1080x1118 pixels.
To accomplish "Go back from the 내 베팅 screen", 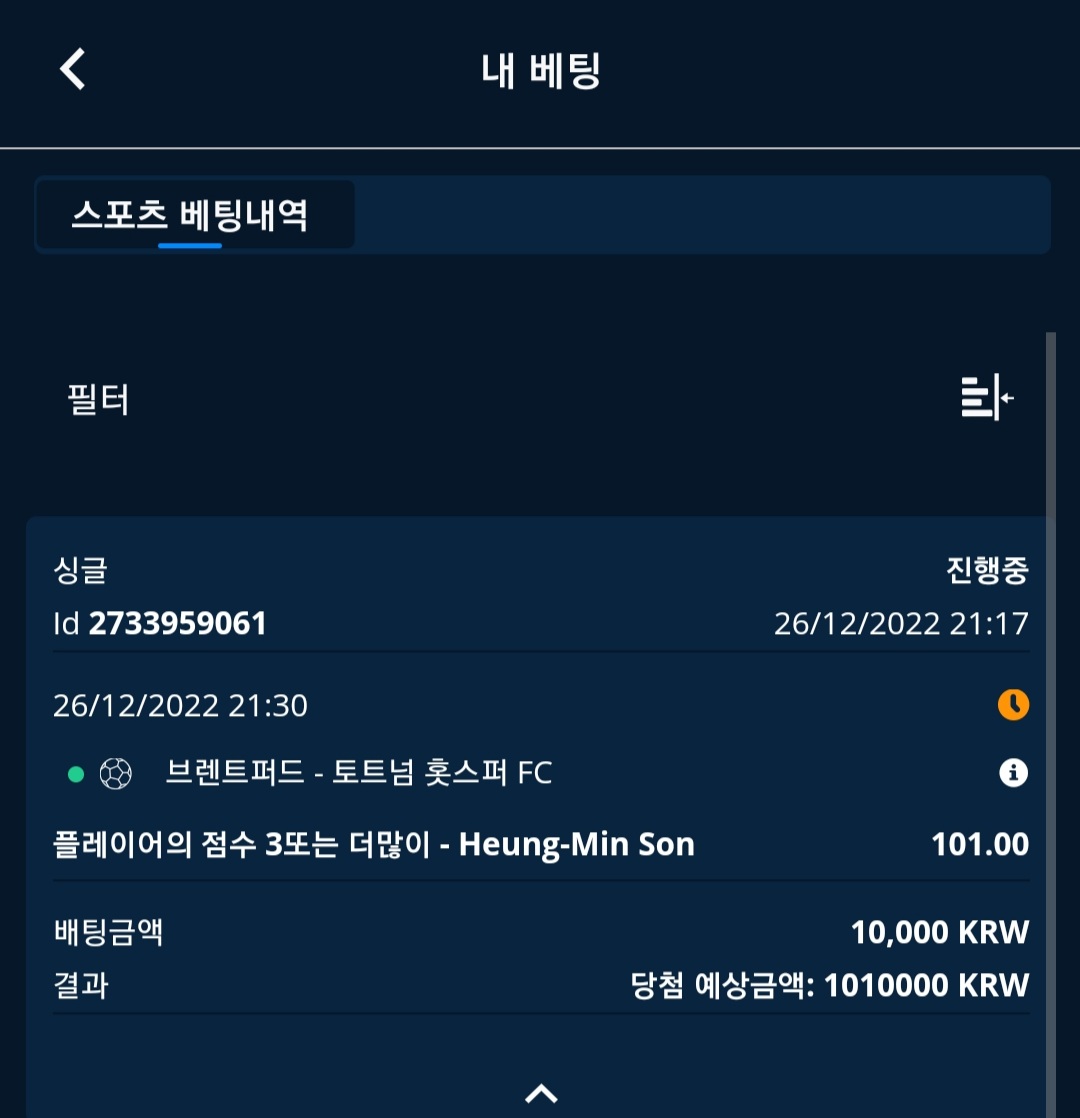I will click(73, 70).
